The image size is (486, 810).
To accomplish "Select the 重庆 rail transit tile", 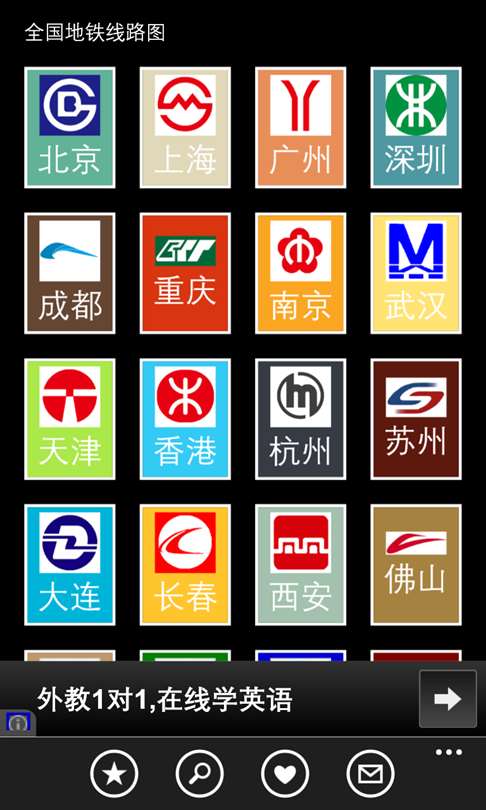I will pyautogui.click(x=185, y=273).
